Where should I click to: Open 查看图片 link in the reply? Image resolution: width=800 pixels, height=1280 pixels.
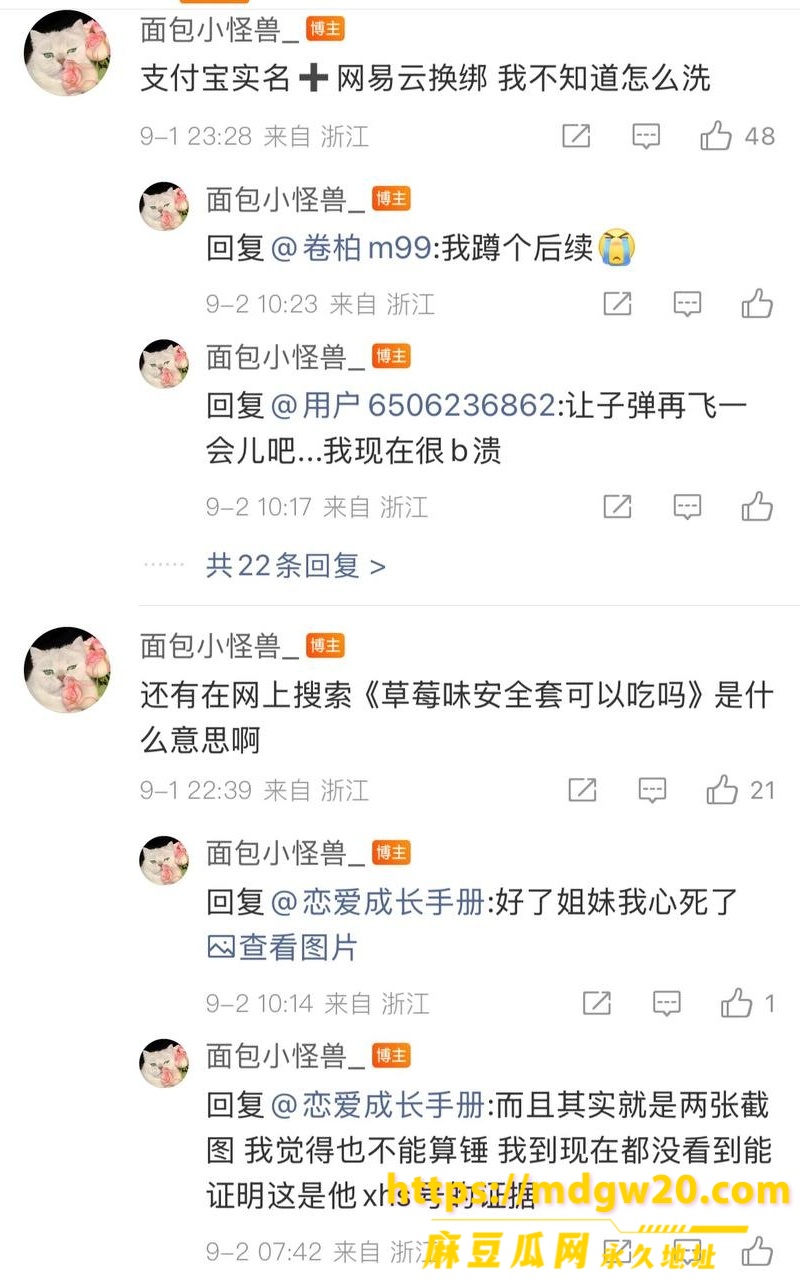(x=283, y=947)
